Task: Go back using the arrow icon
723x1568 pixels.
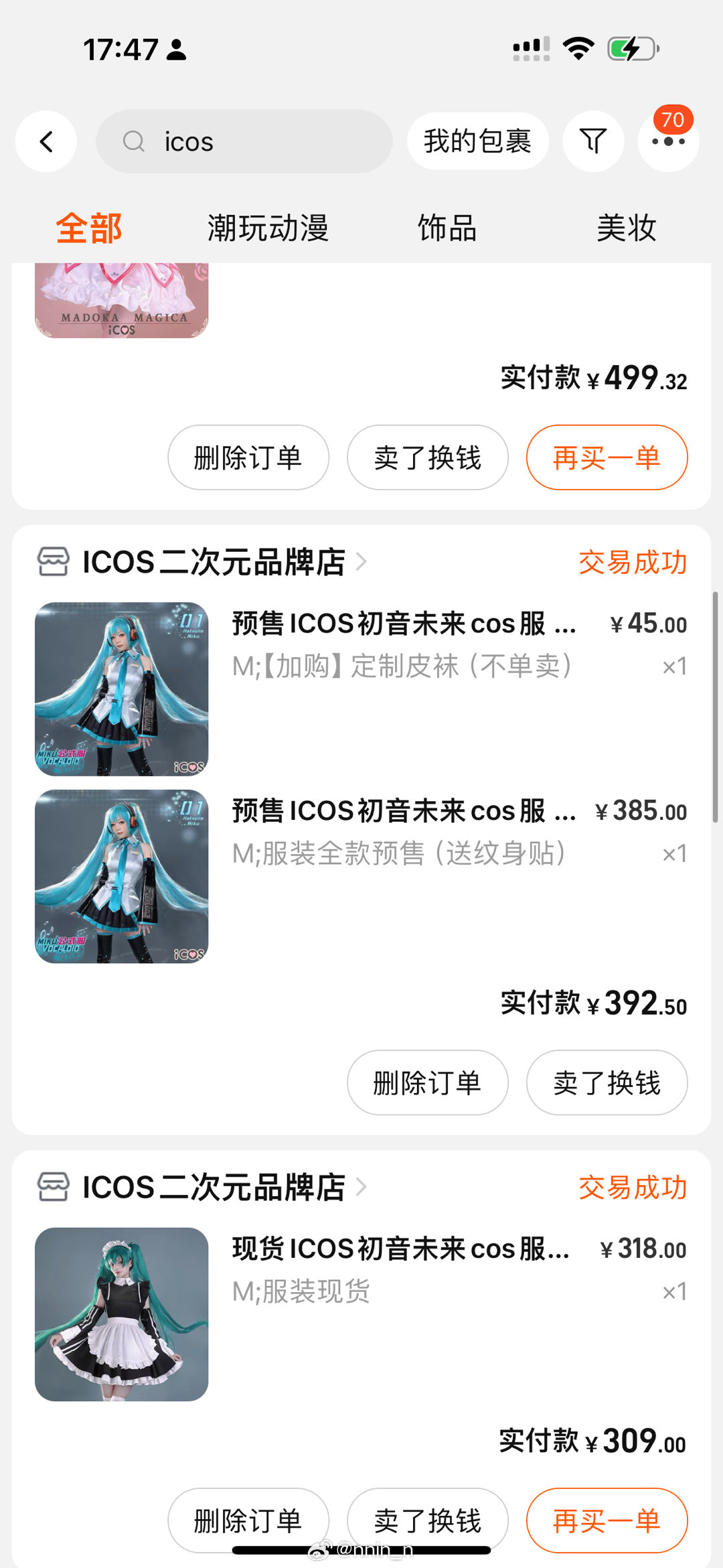Action: (x=46, y=141)
